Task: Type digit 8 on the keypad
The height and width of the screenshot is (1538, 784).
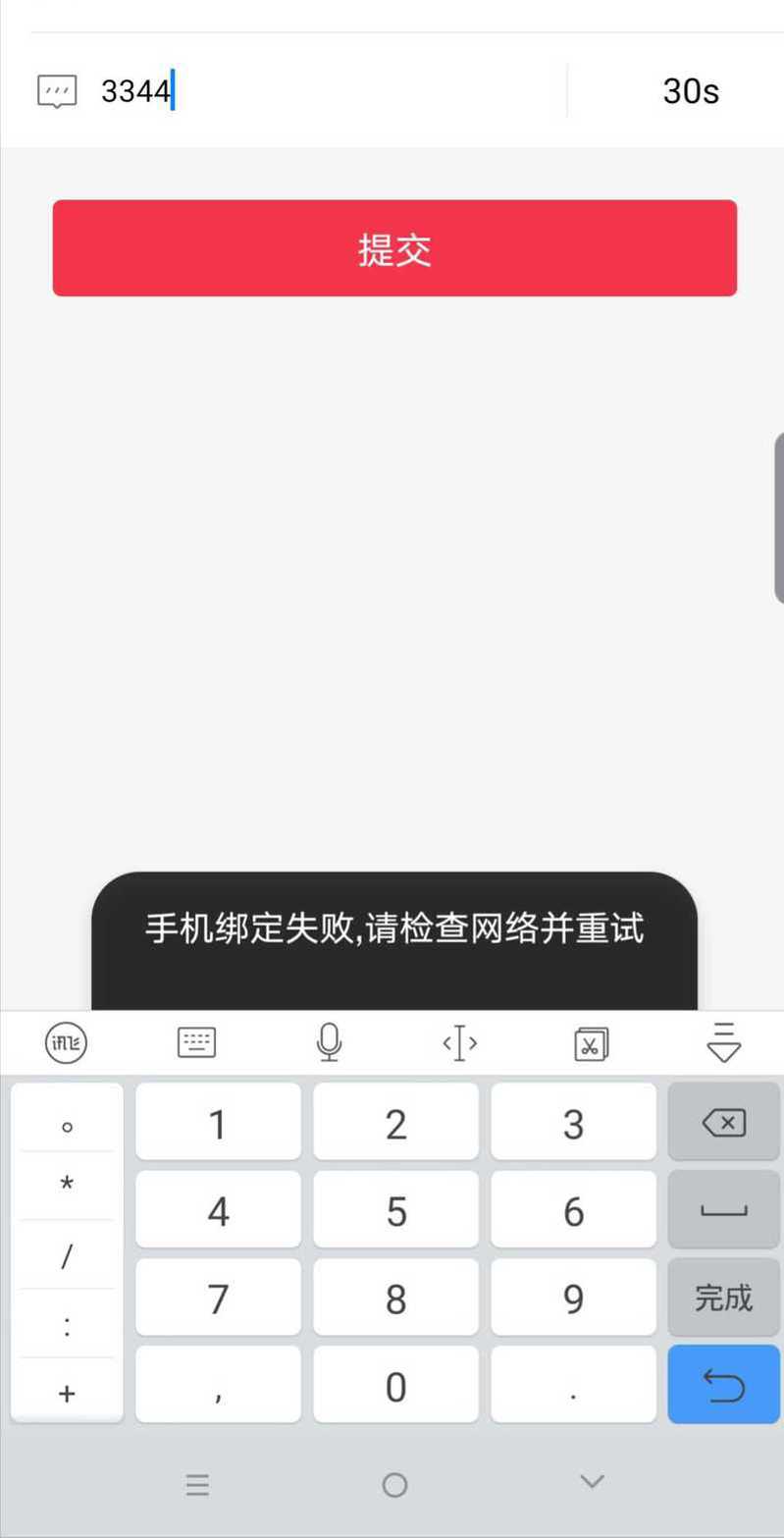Action: [395, 1298]
